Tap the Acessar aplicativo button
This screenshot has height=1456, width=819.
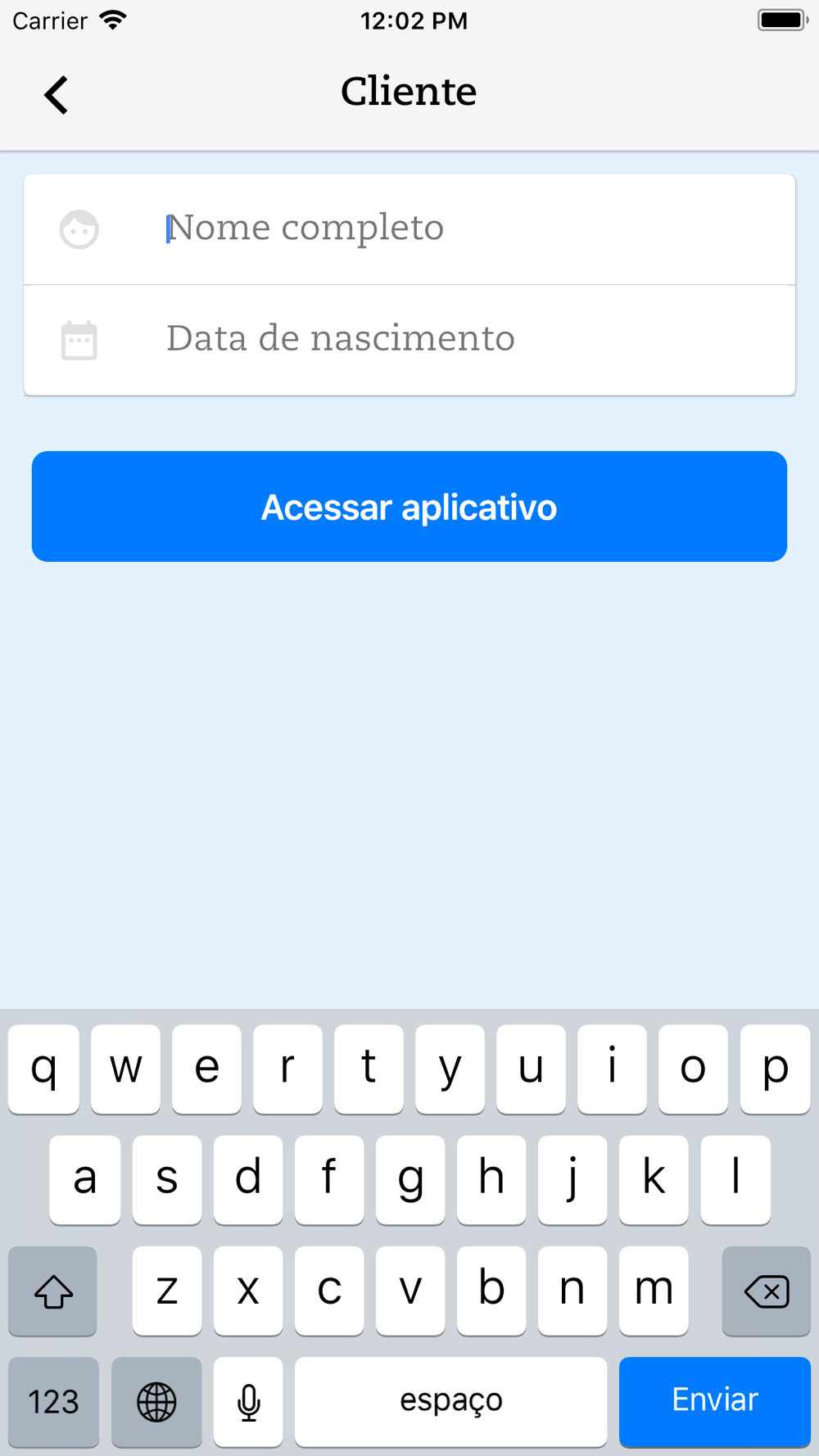pos(409,506)
